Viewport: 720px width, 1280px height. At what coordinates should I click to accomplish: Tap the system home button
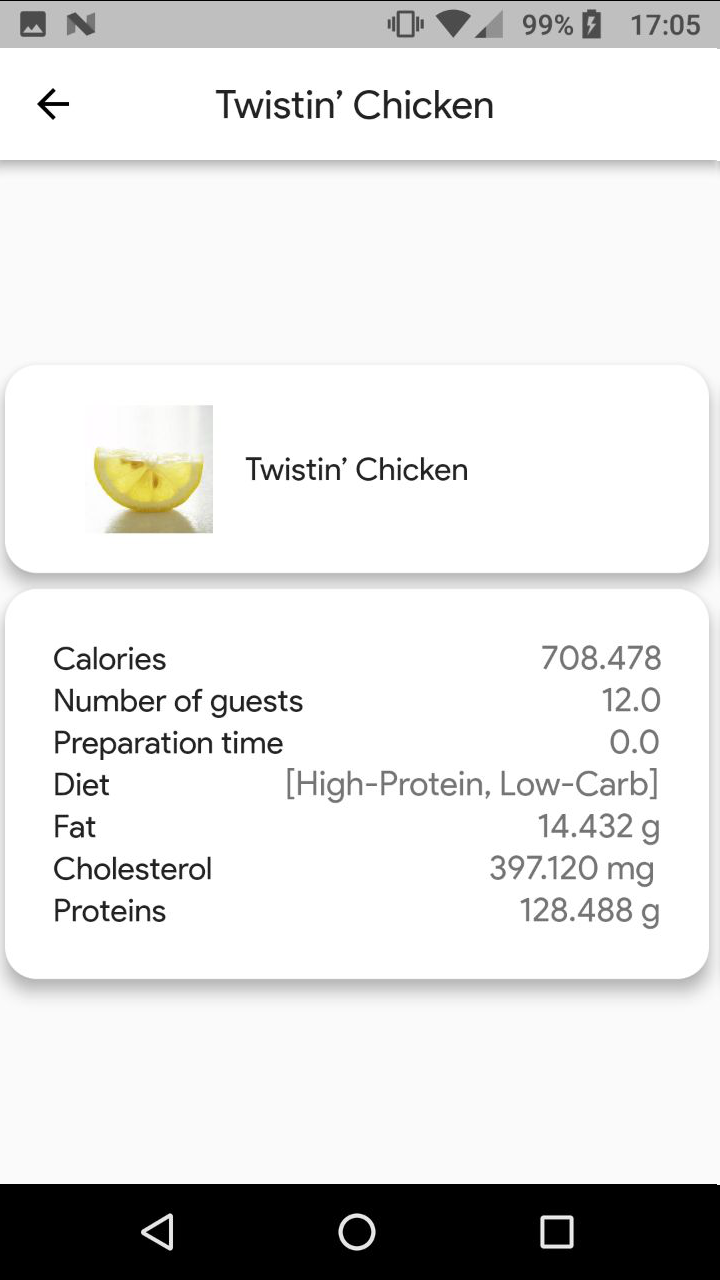coord(357,1231)
